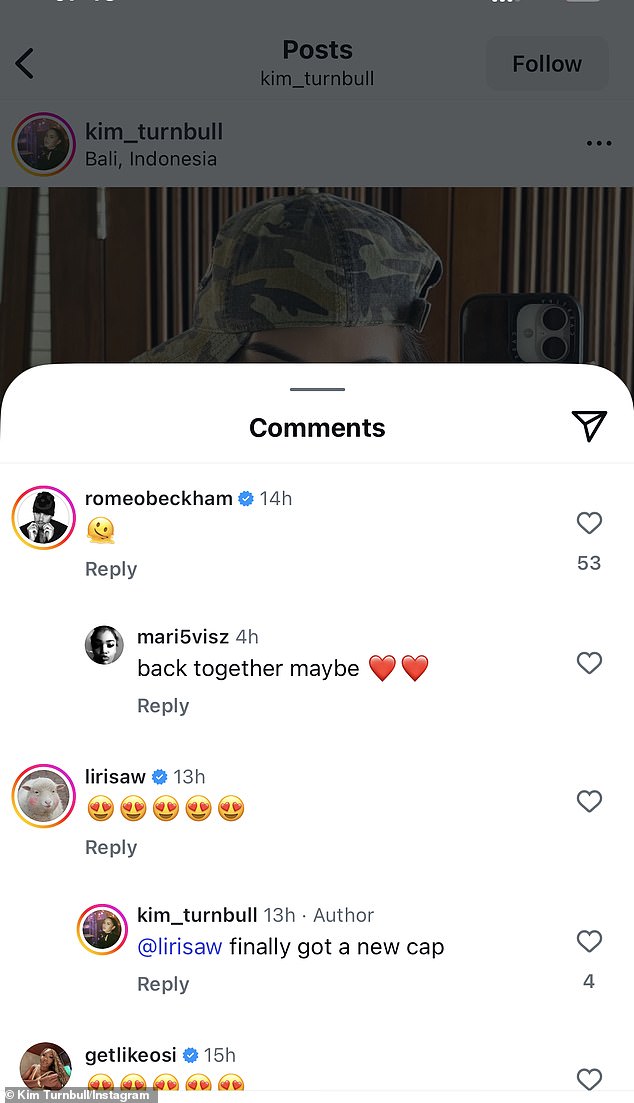Go back using the back arrow

click(25, 64)
